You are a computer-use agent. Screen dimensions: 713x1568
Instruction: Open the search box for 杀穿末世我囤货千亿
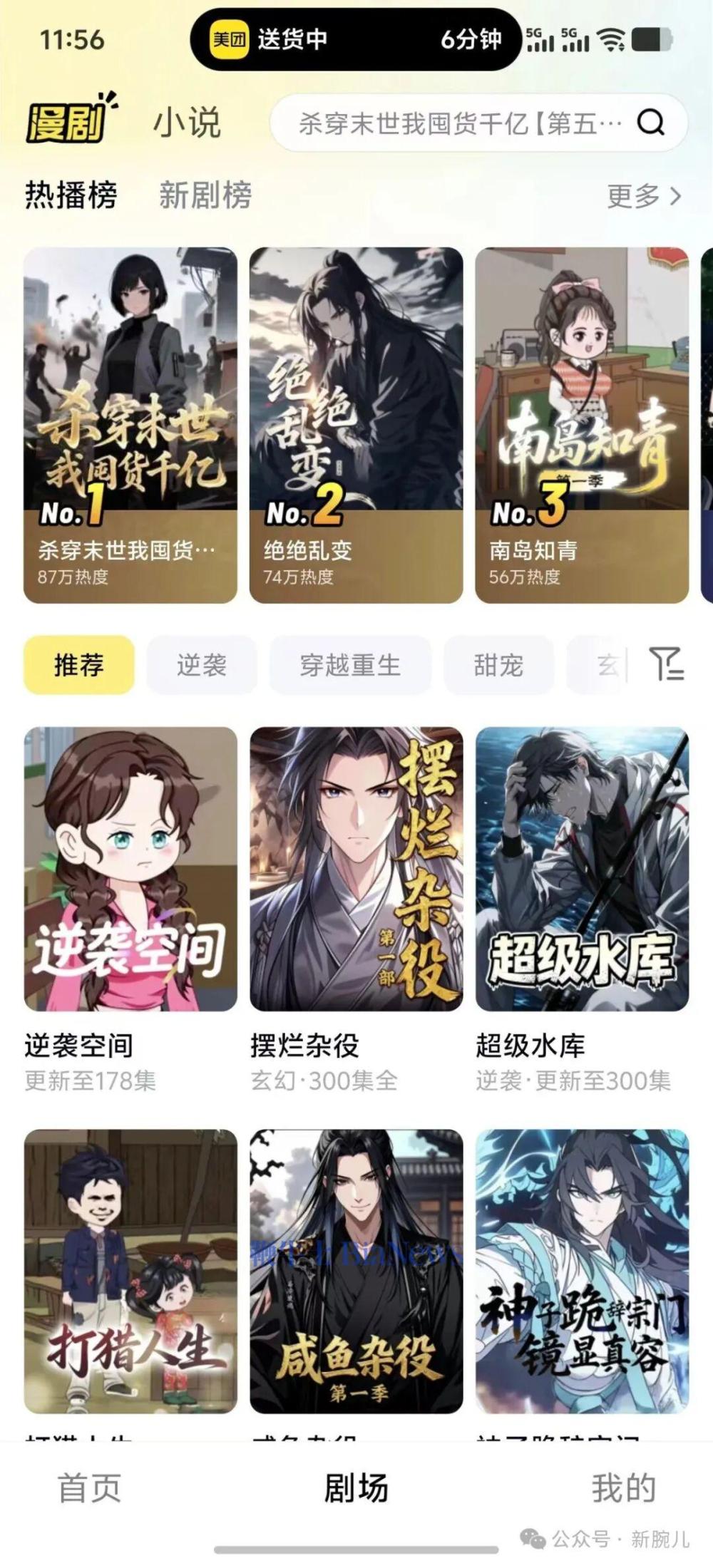coord(460,123)
